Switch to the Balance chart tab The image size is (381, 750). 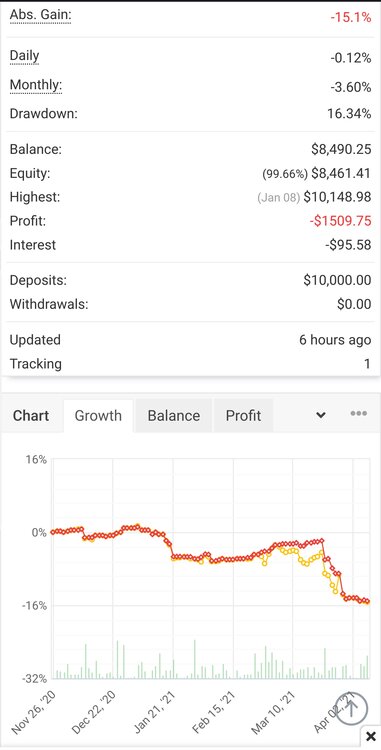click(x=174, y=416)
